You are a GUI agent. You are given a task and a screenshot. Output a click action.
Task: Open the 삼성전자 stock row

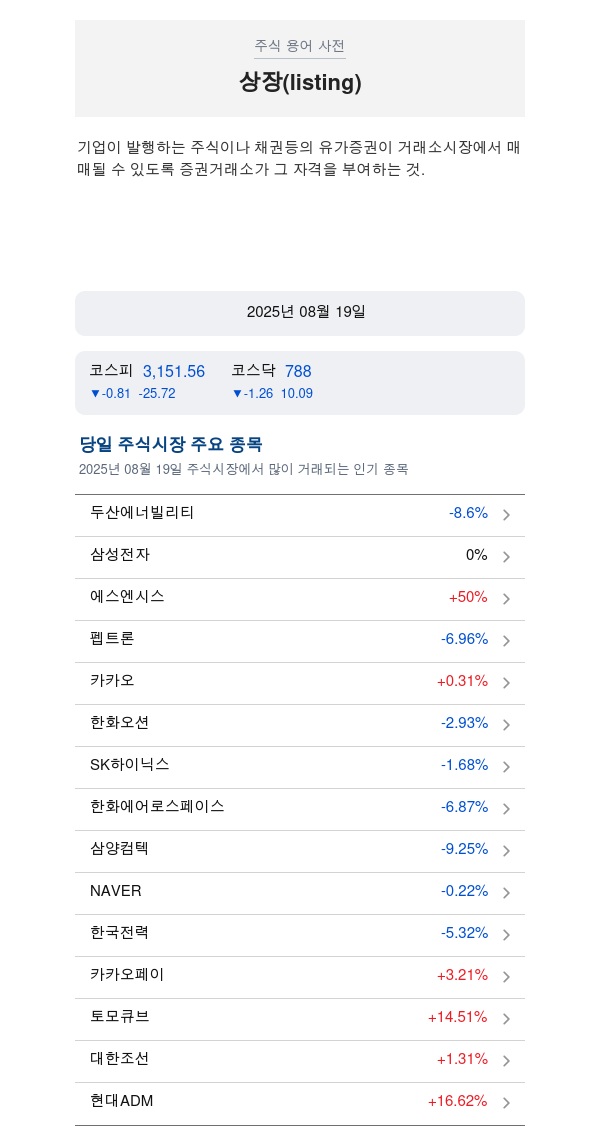point(299,558)
